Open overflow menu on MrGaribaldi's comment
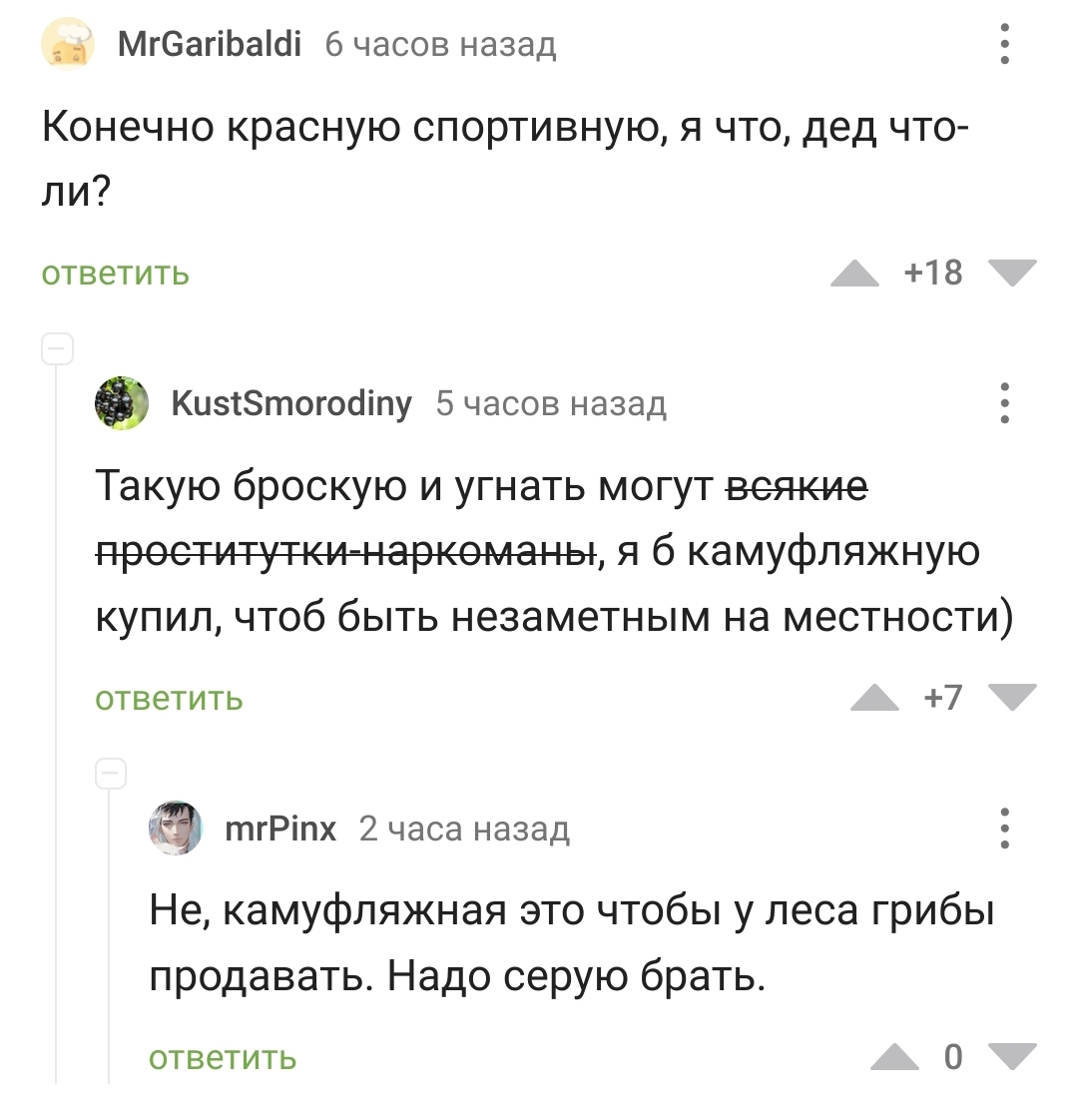The image size is (1078, 1120). pos(1004,45)
